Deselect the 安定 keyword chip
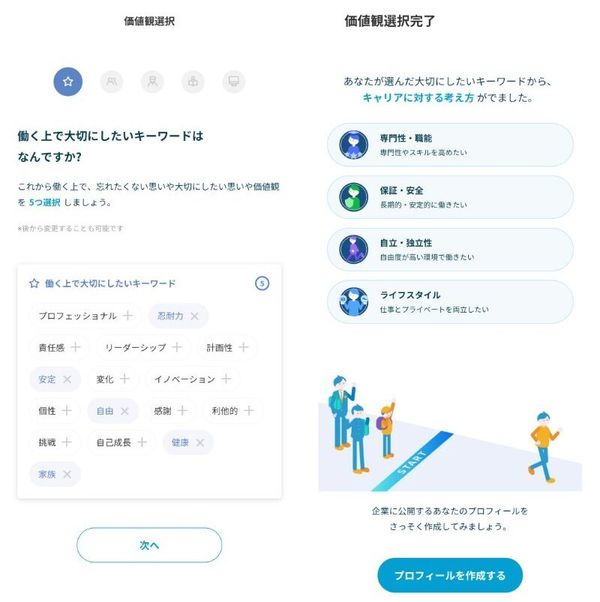 pos(55,379)
